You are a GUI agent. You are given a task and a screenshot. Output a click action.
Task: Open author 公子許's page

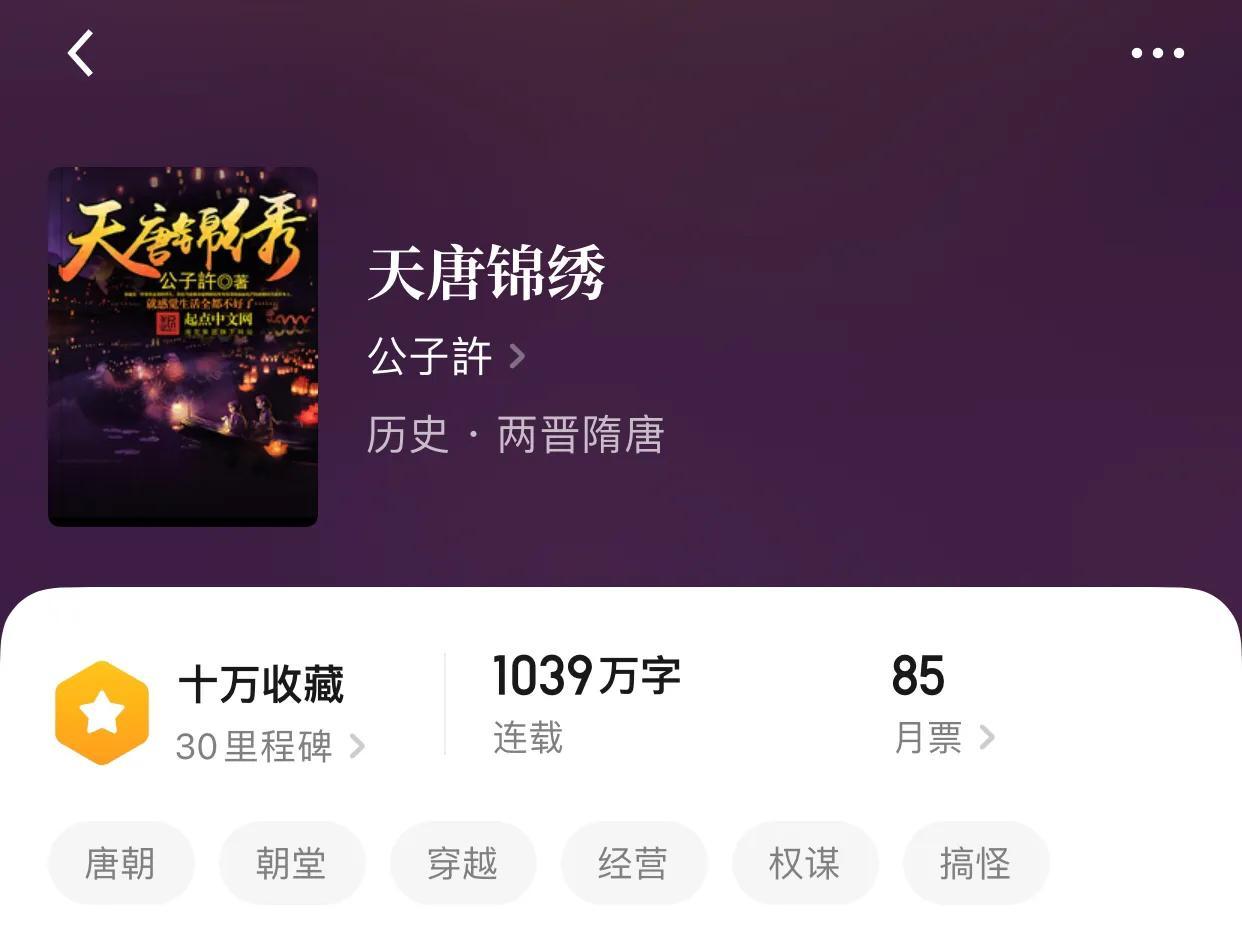click(x=446, y=357)
